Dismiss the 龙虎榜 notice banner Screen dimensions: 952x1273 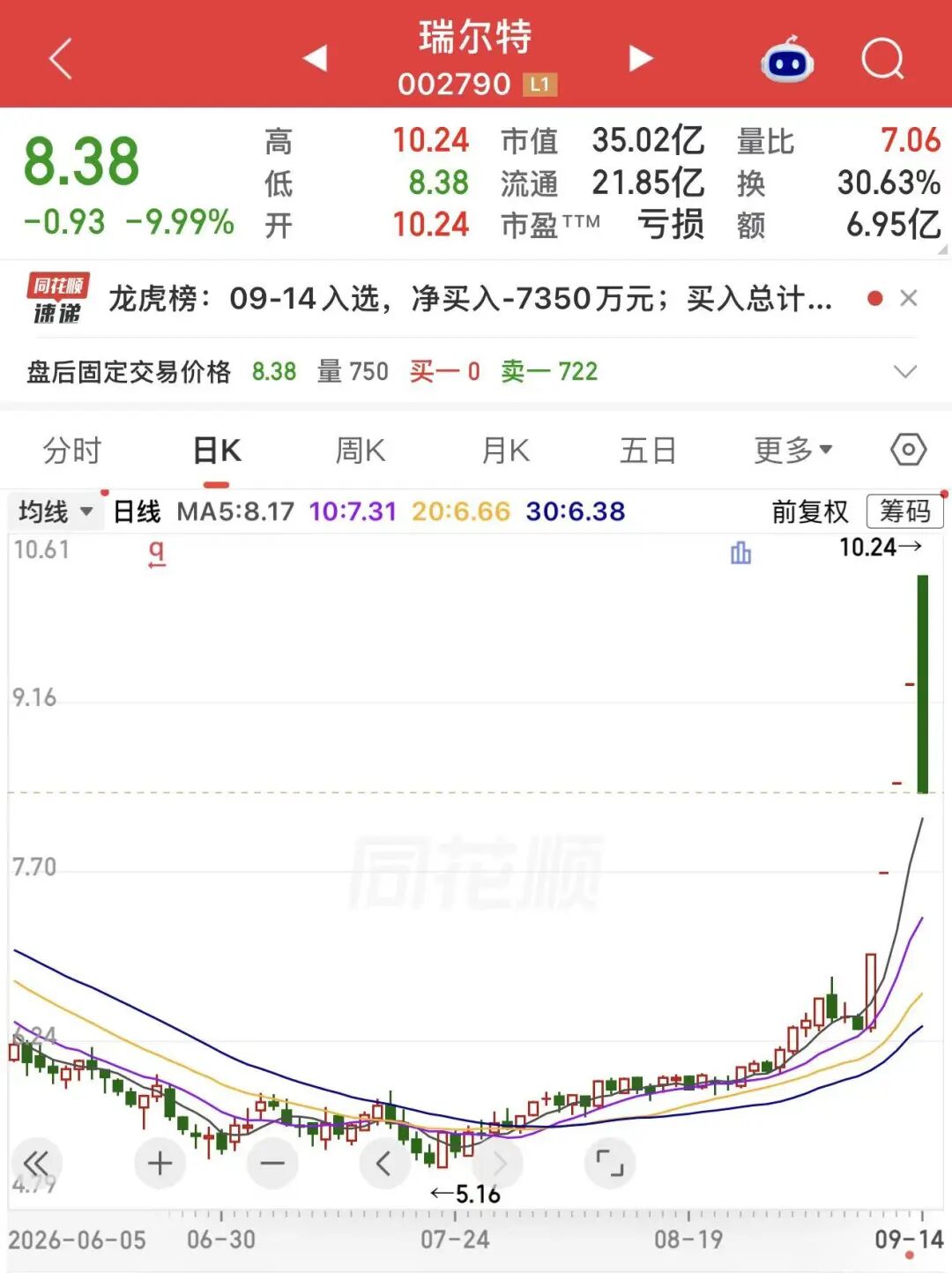coord(909,299)
